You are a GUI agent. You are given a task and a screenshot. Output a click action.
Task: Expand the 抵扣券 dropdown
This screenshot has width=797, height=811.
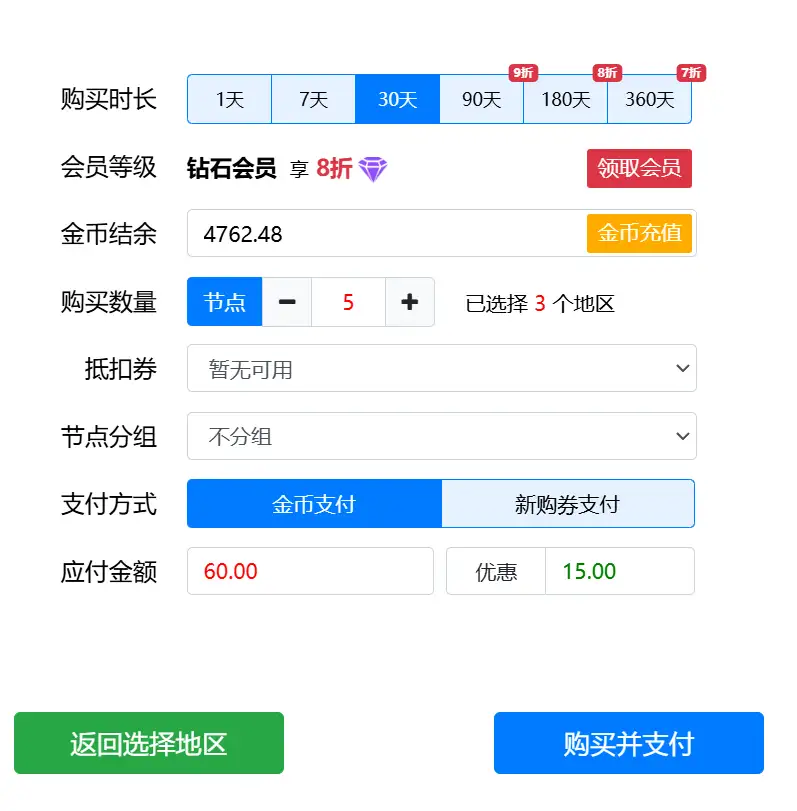[441, 369]
